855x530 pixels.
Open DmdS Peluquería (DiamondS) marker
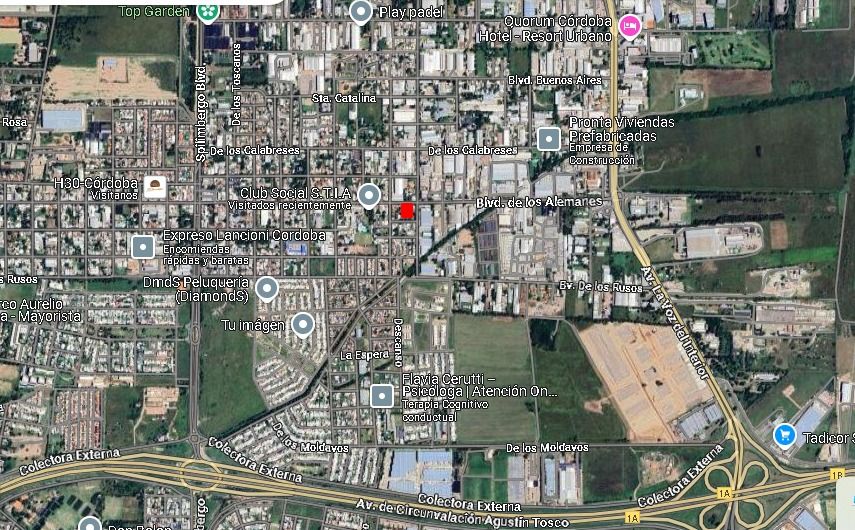click(x=266, y=289)
